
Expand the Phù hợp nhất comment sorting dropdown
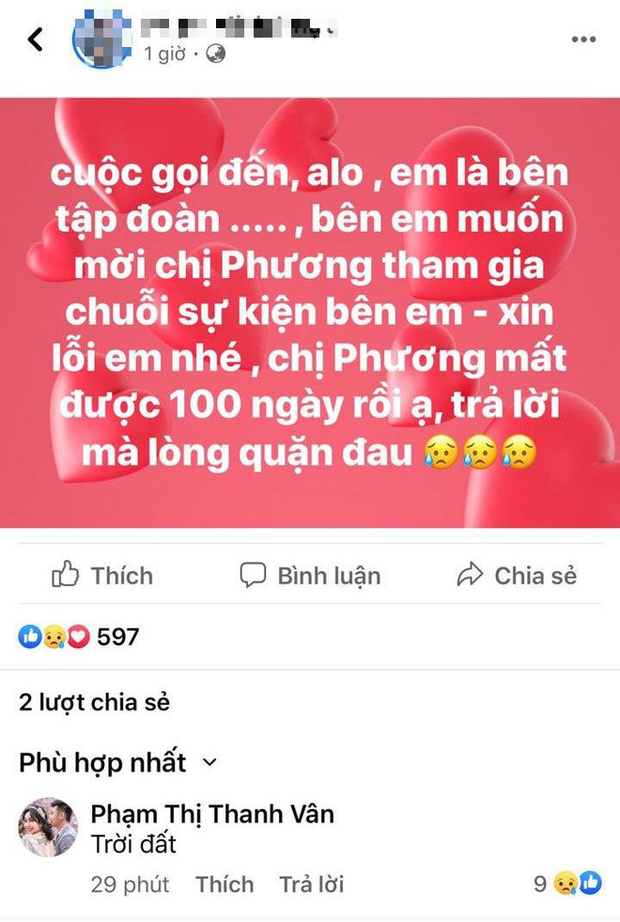coord(118,763)
